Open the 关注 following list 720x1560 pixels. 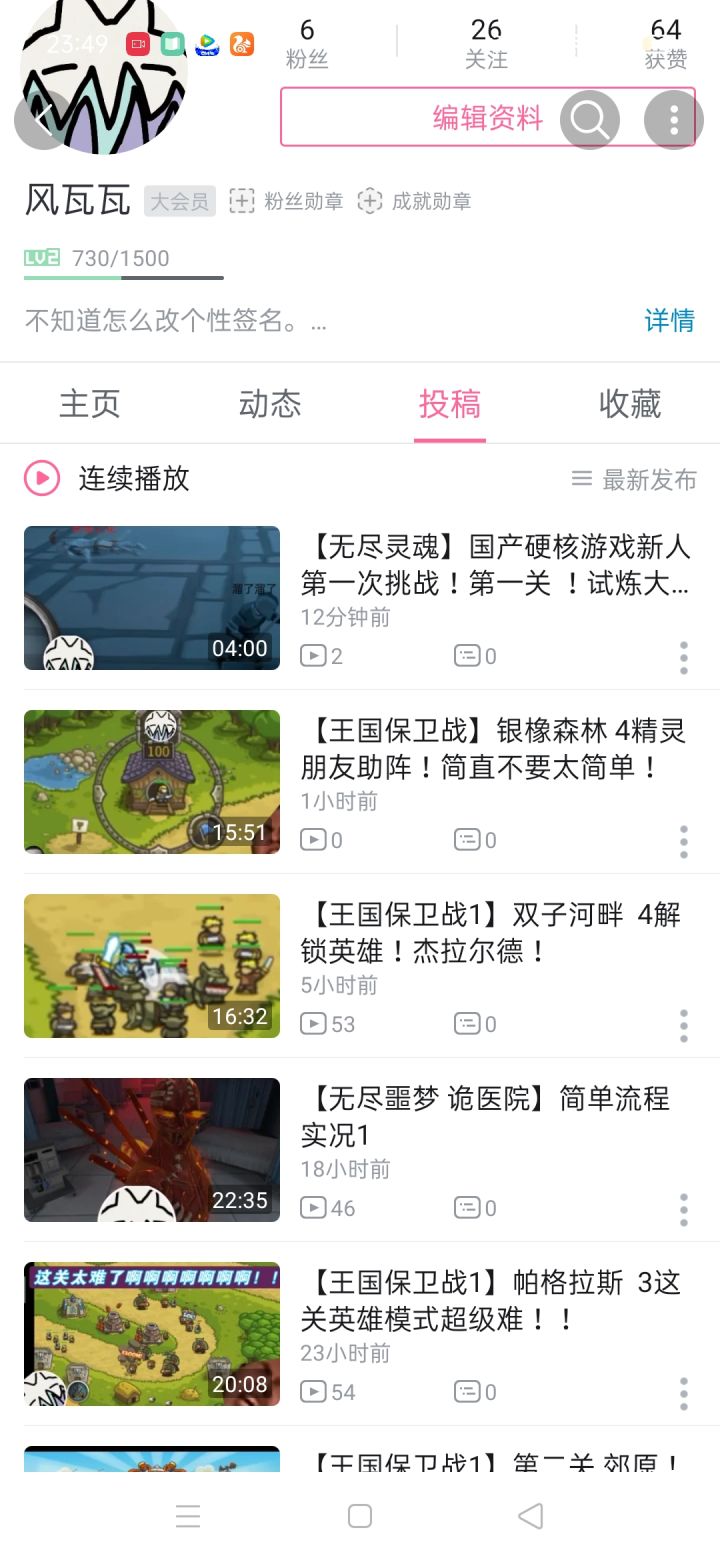tap(487, 44)
